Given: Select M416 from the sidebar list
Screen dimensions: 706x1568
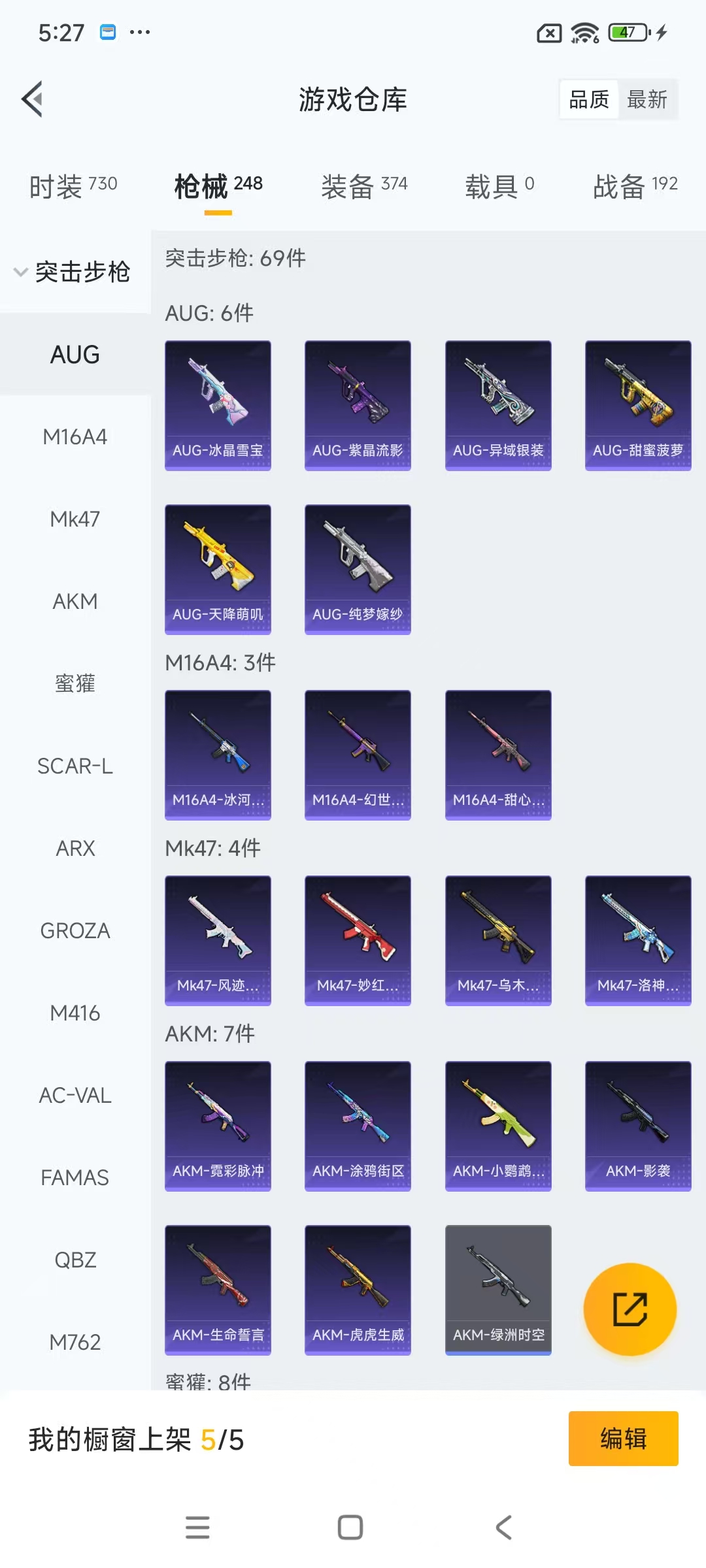Looking at the screenshot, I should point(75,1013).
